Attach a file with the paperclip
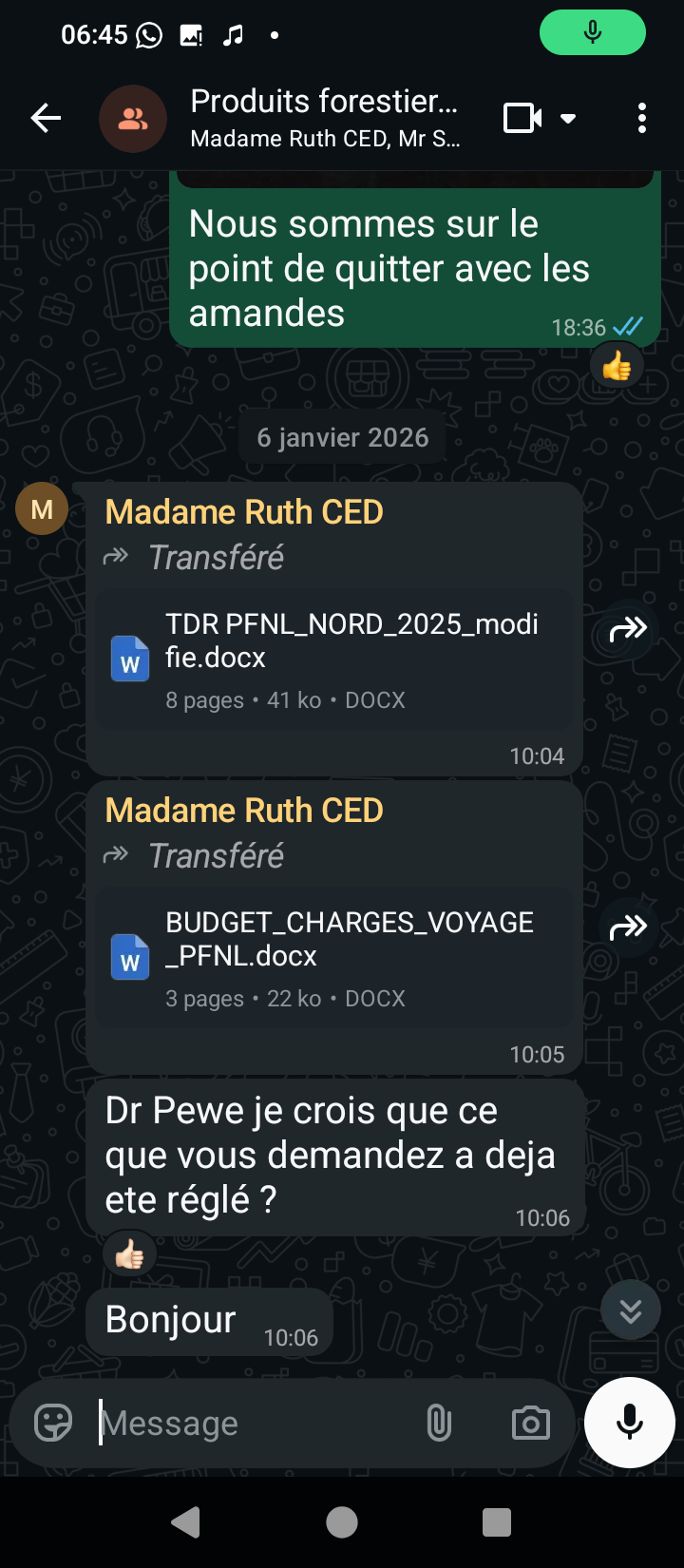Viewport: 684px width, 1568px height. tap(439, 1423)
